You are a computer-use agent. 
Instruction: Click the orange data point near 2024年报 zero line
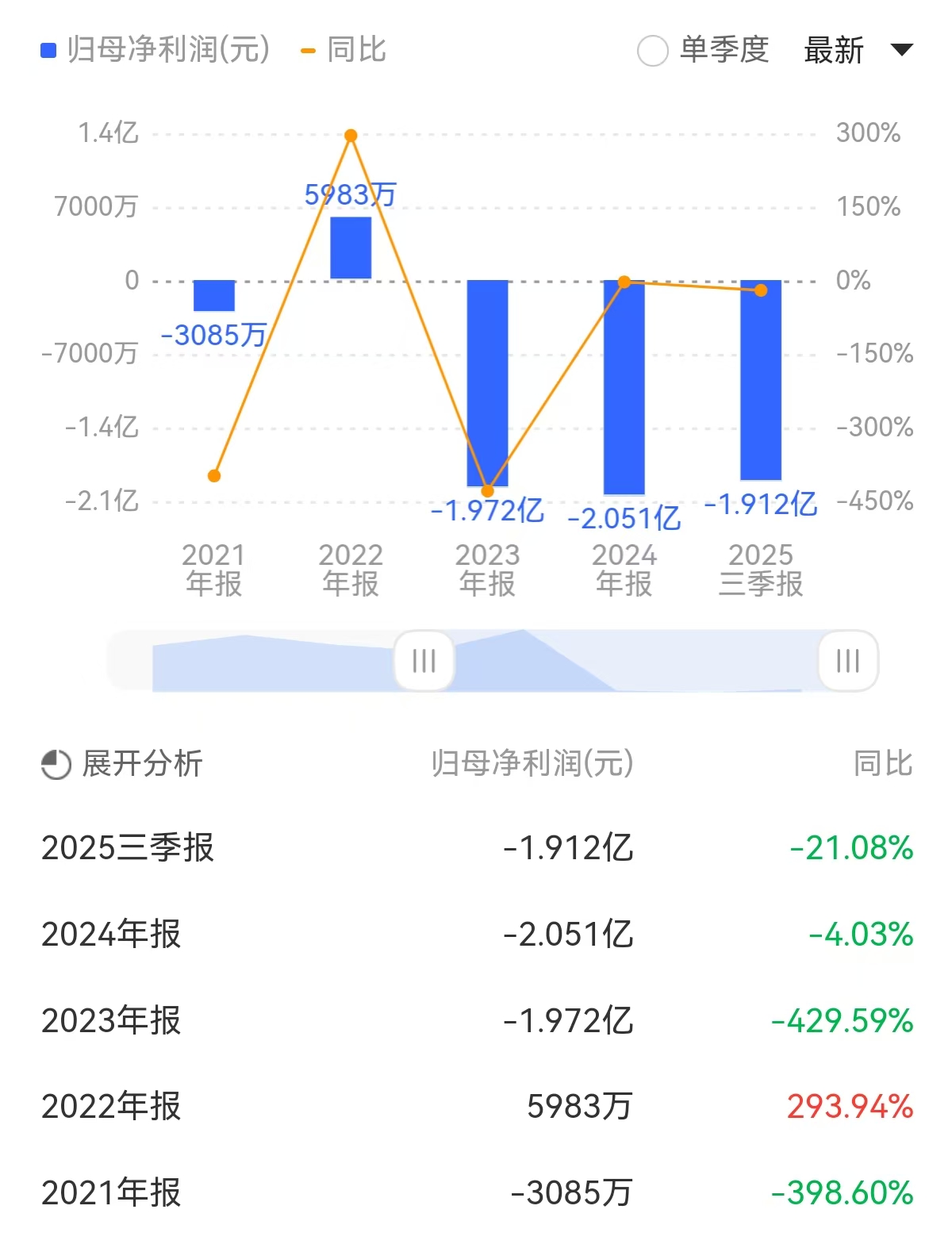click(x=625, y=281)
